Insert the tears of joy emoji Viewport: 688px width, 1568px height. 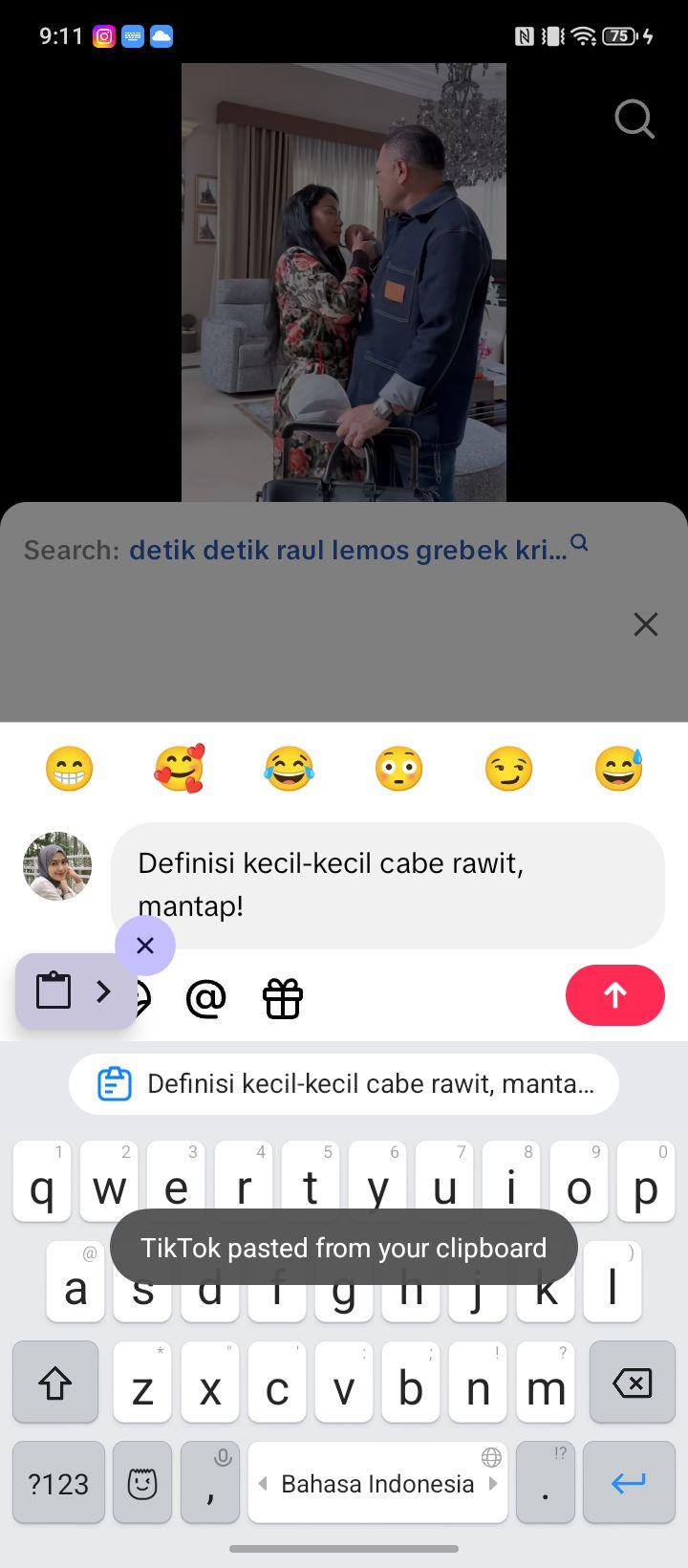tap(289, 769)
